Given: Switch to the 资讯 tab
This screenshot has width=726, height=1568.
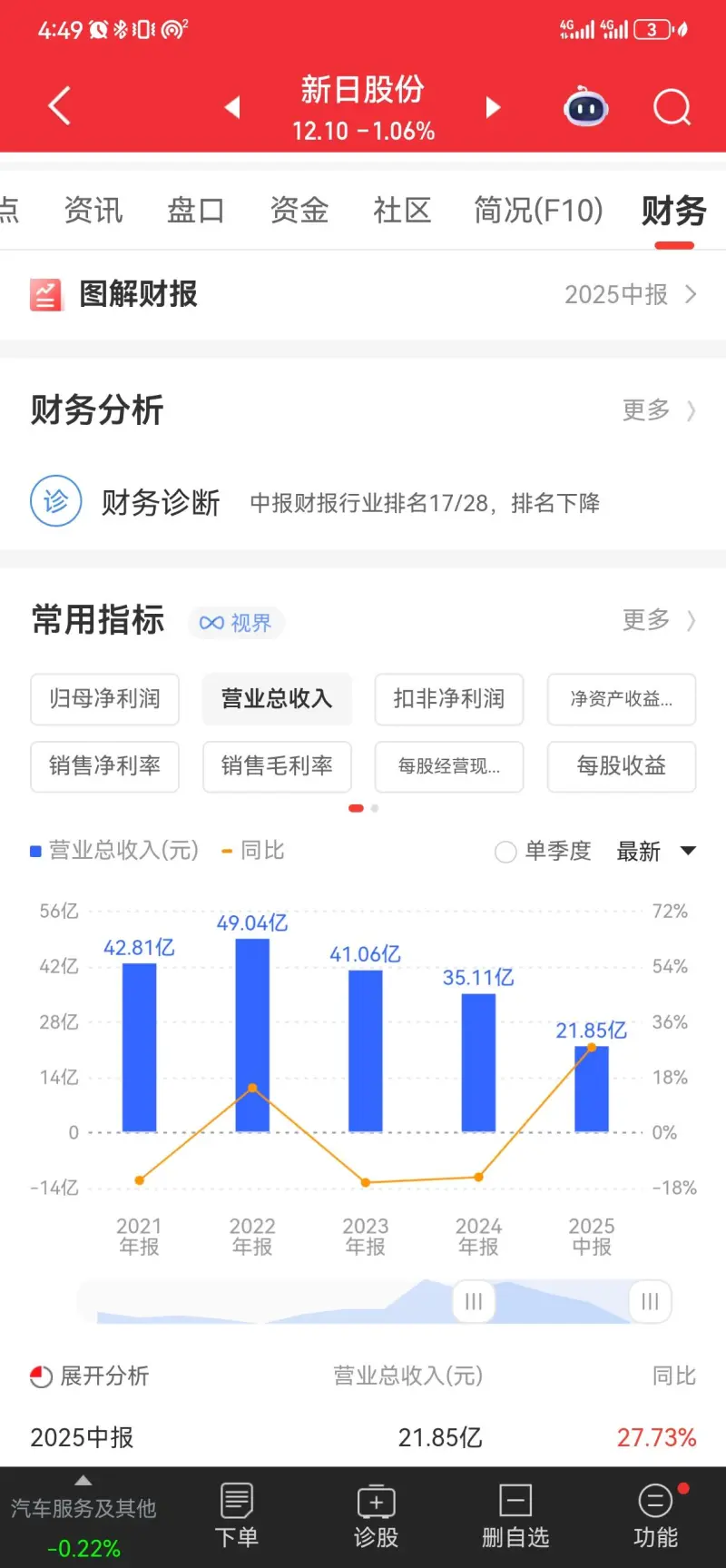Looking at the screenshot, I should tap(93, 211).
